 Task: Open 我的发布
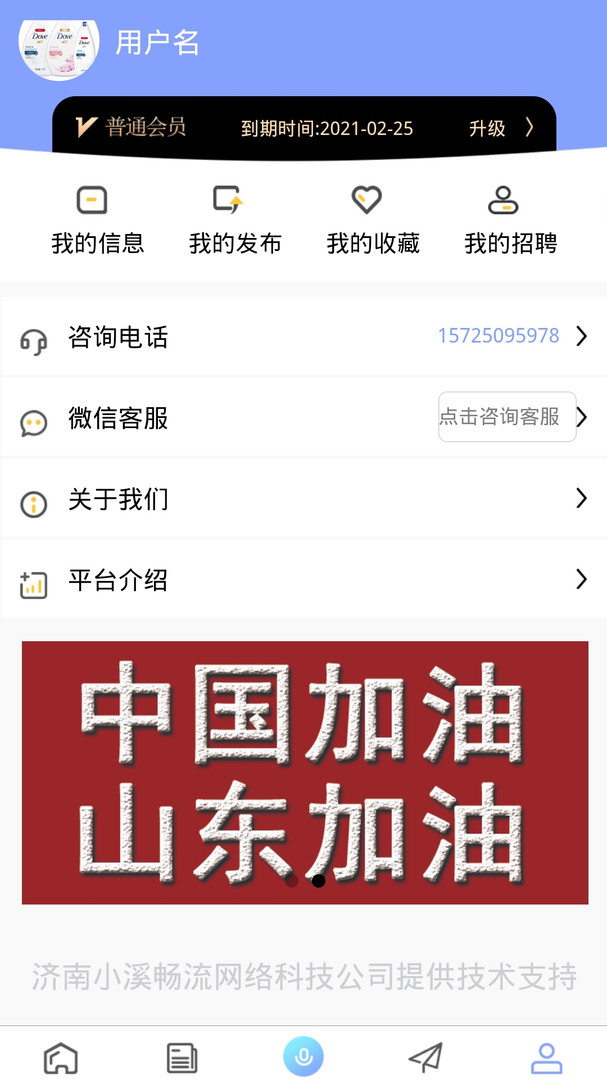[x=235, y=220]
